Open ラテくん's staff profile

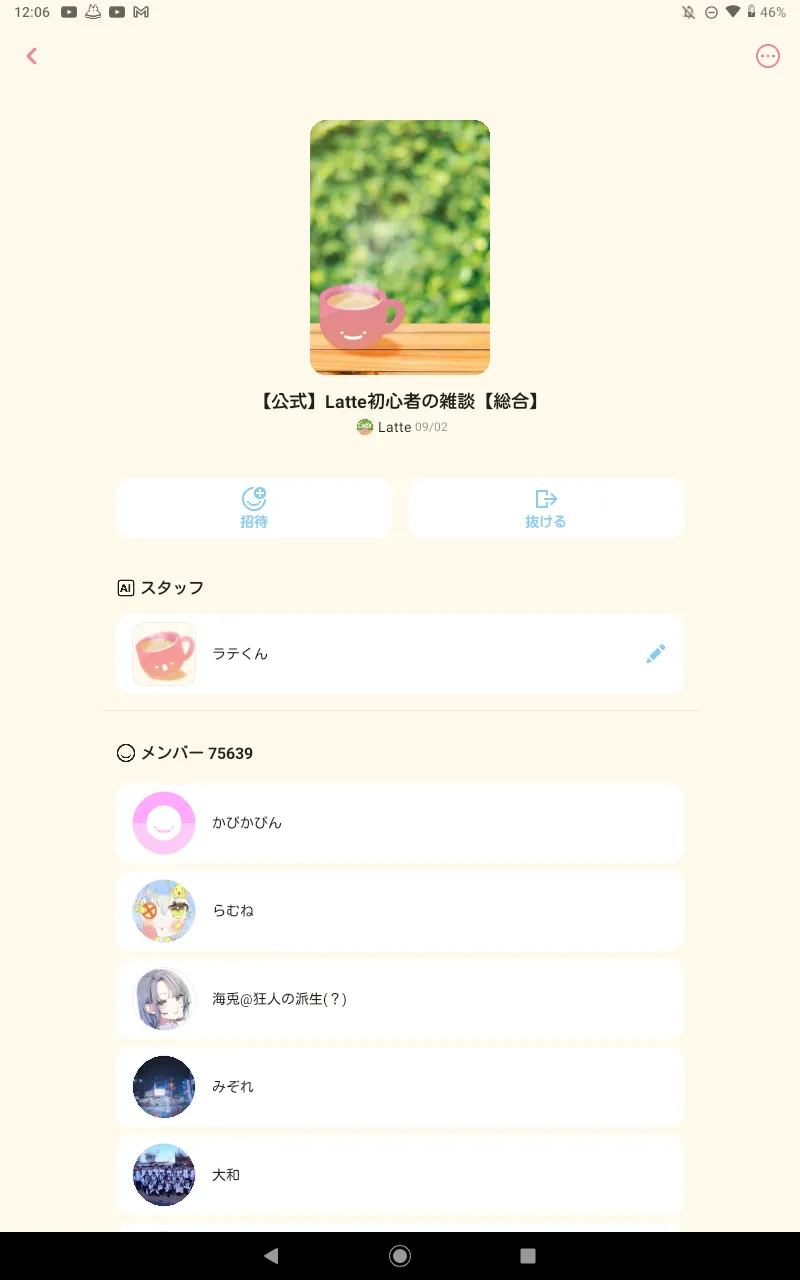[240, 654]
